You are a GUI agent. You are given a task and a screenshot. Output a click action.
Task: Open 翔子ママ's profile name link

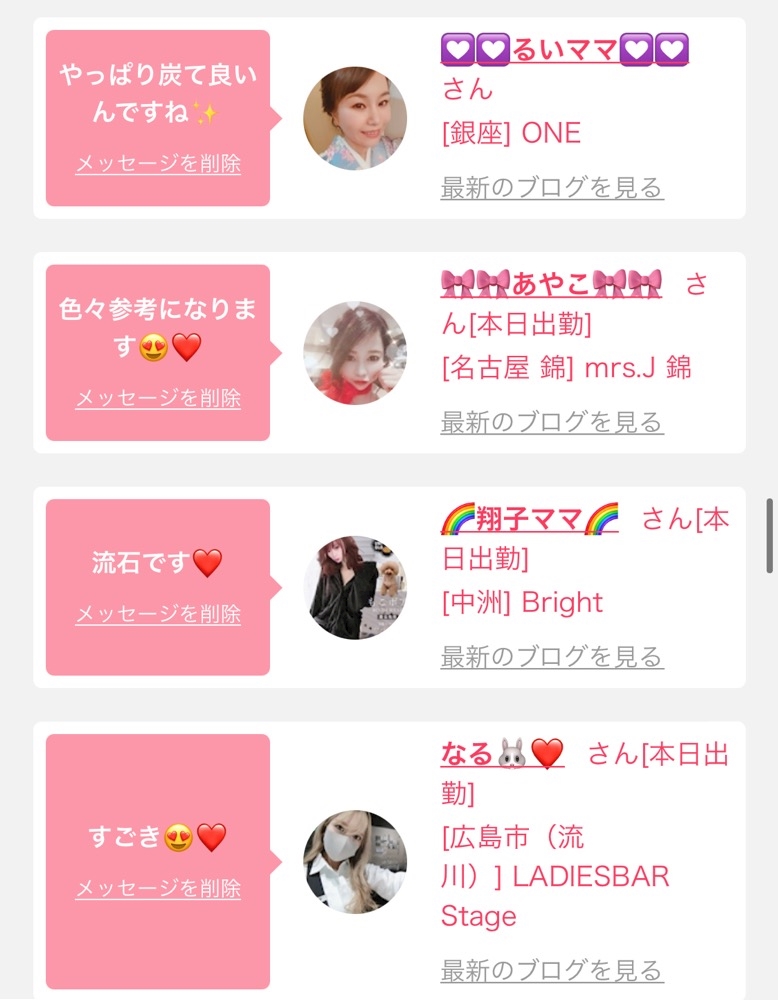pyautogui.click(x=530, y=518)
